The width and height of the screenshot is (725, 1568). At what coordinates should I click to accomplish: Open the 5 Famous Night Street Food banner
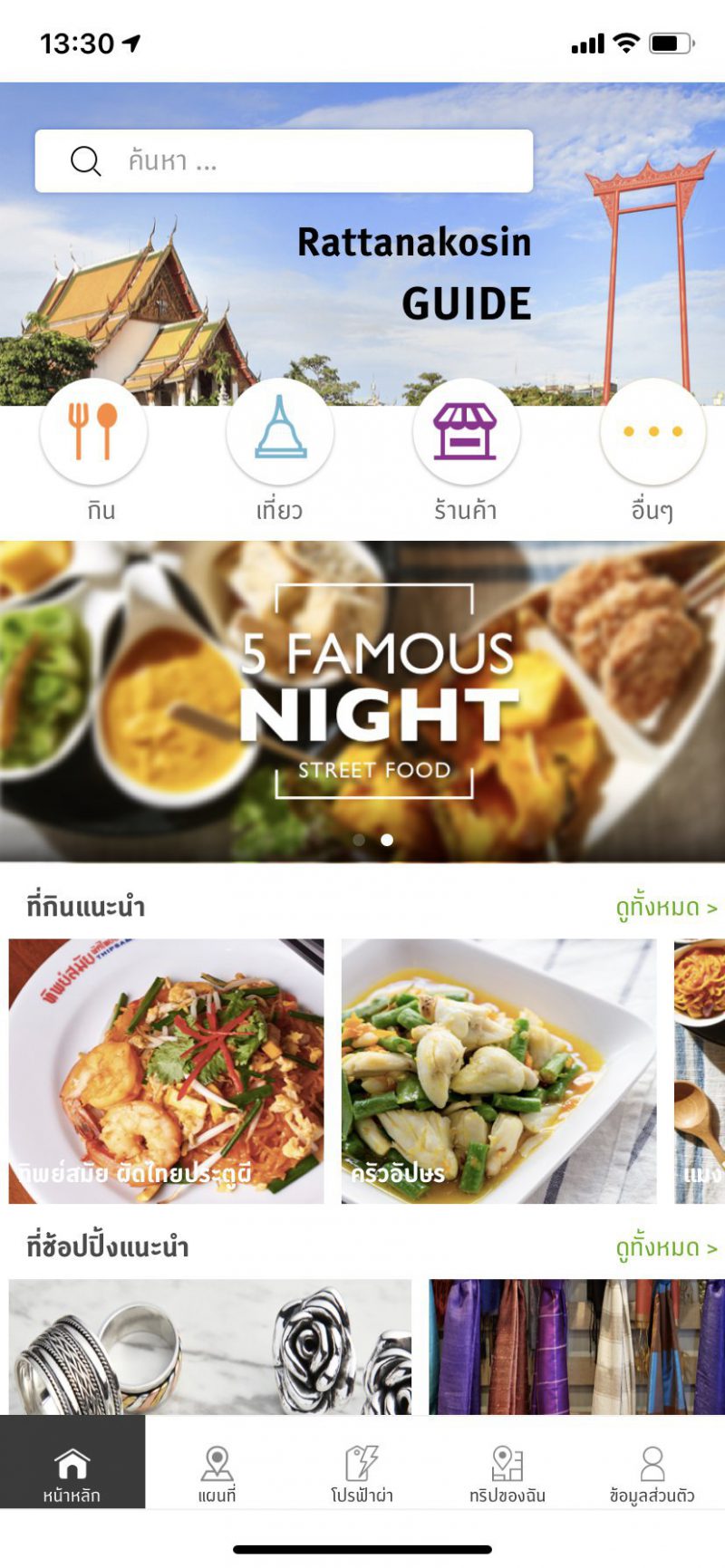[362, 697]
